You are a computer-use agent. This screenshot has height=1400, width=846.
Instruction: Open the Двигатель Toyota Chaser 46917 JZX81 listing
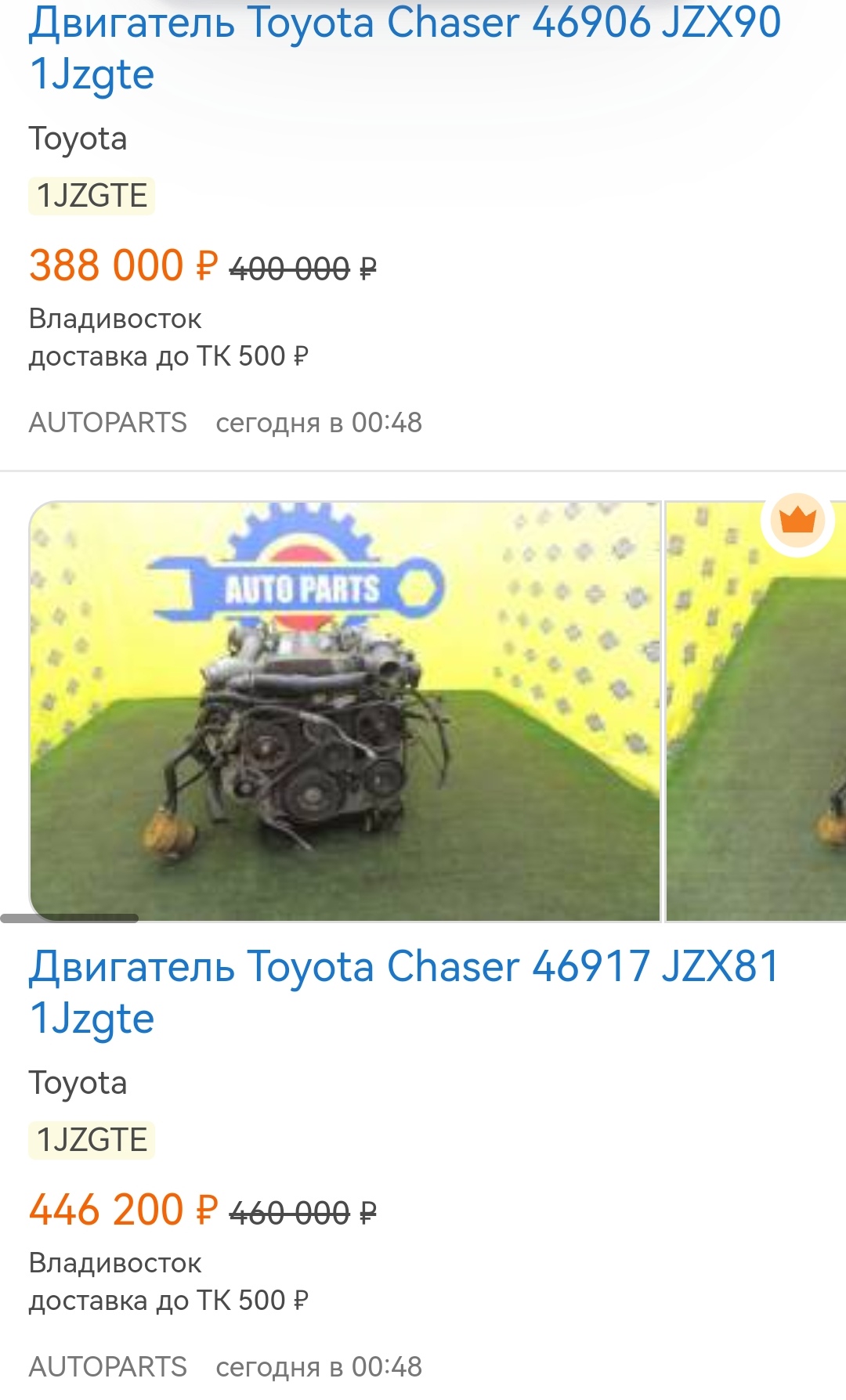pyautogui.click(x=405, y=992)
